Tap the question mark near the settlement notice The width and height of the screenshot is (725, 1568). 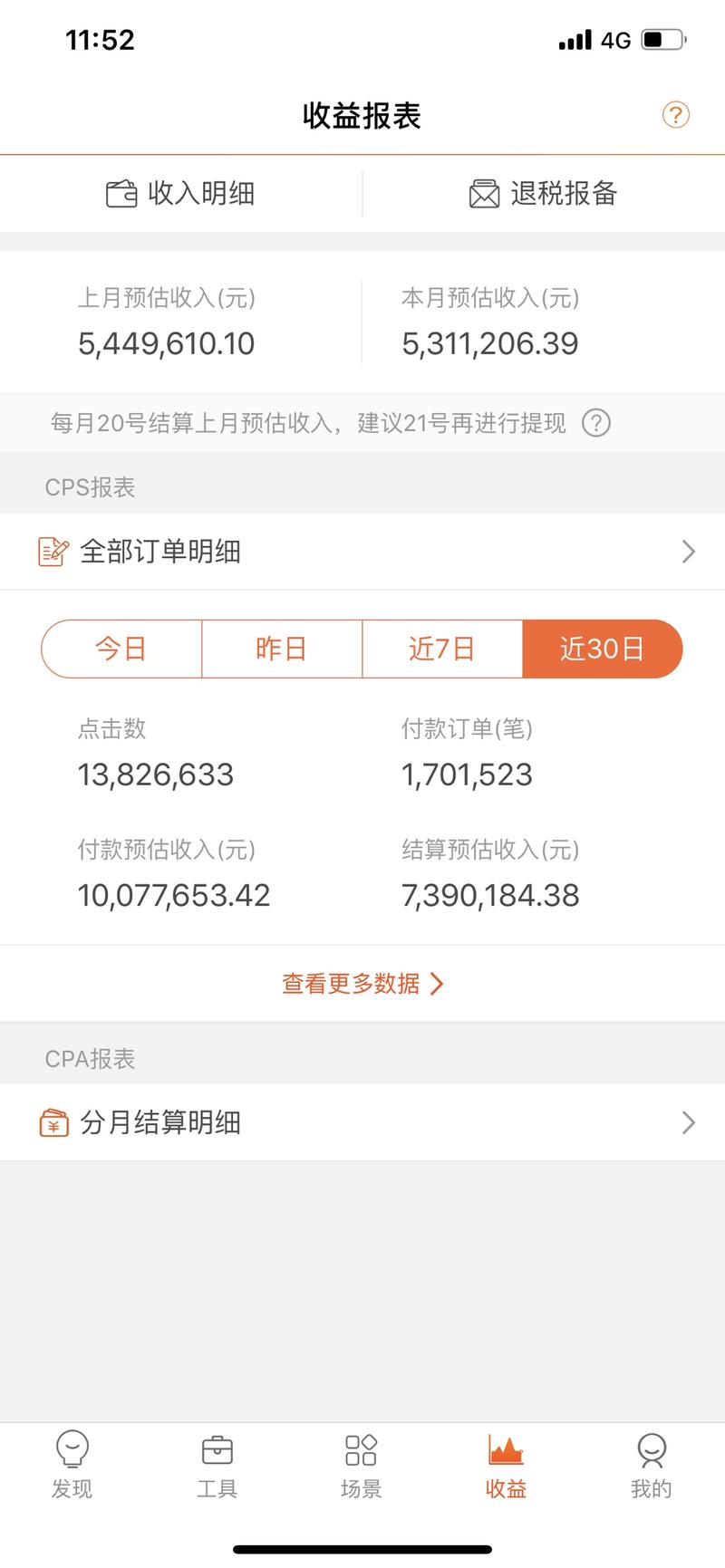click(595, 423)
